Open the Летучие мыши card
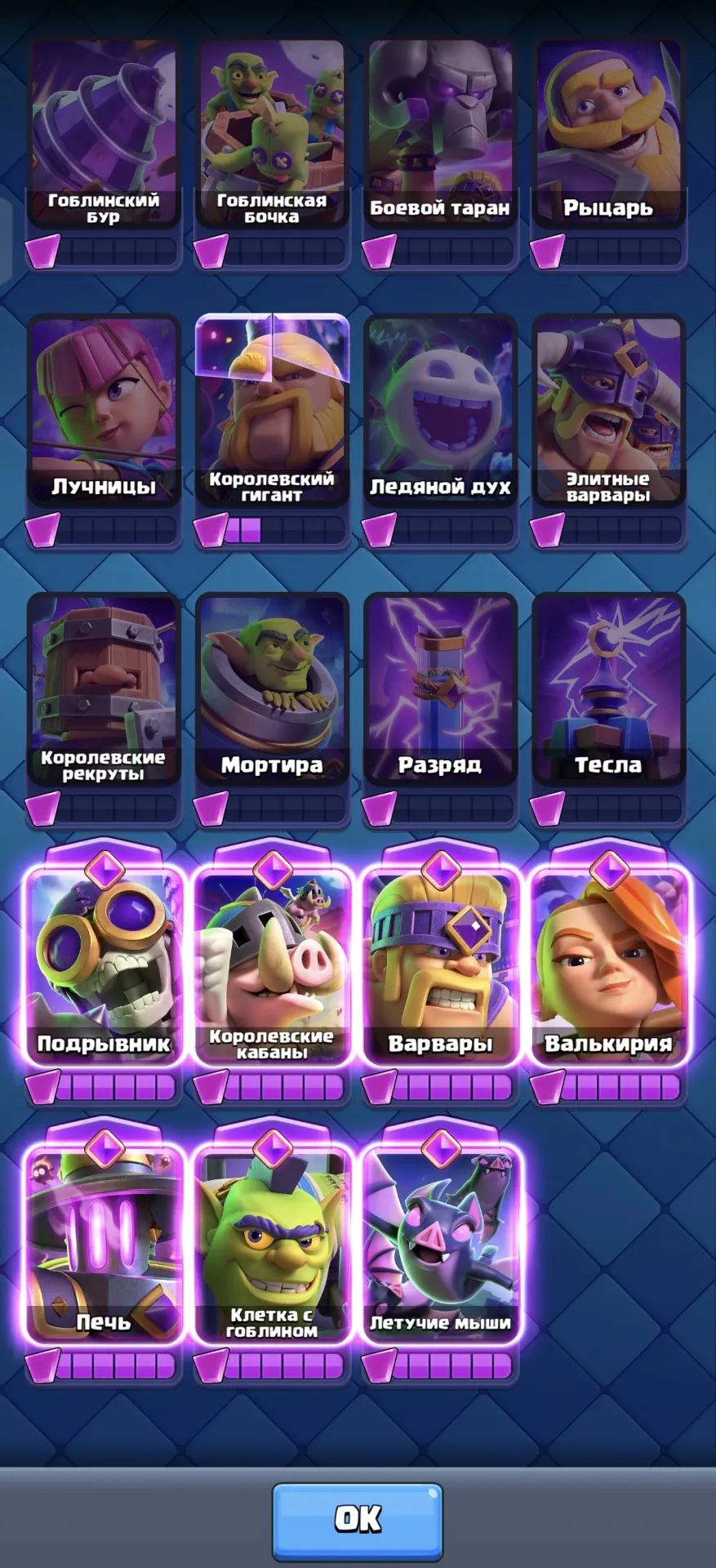Viewport: 716px width, 1568px height. click(x=440, y=1242)
